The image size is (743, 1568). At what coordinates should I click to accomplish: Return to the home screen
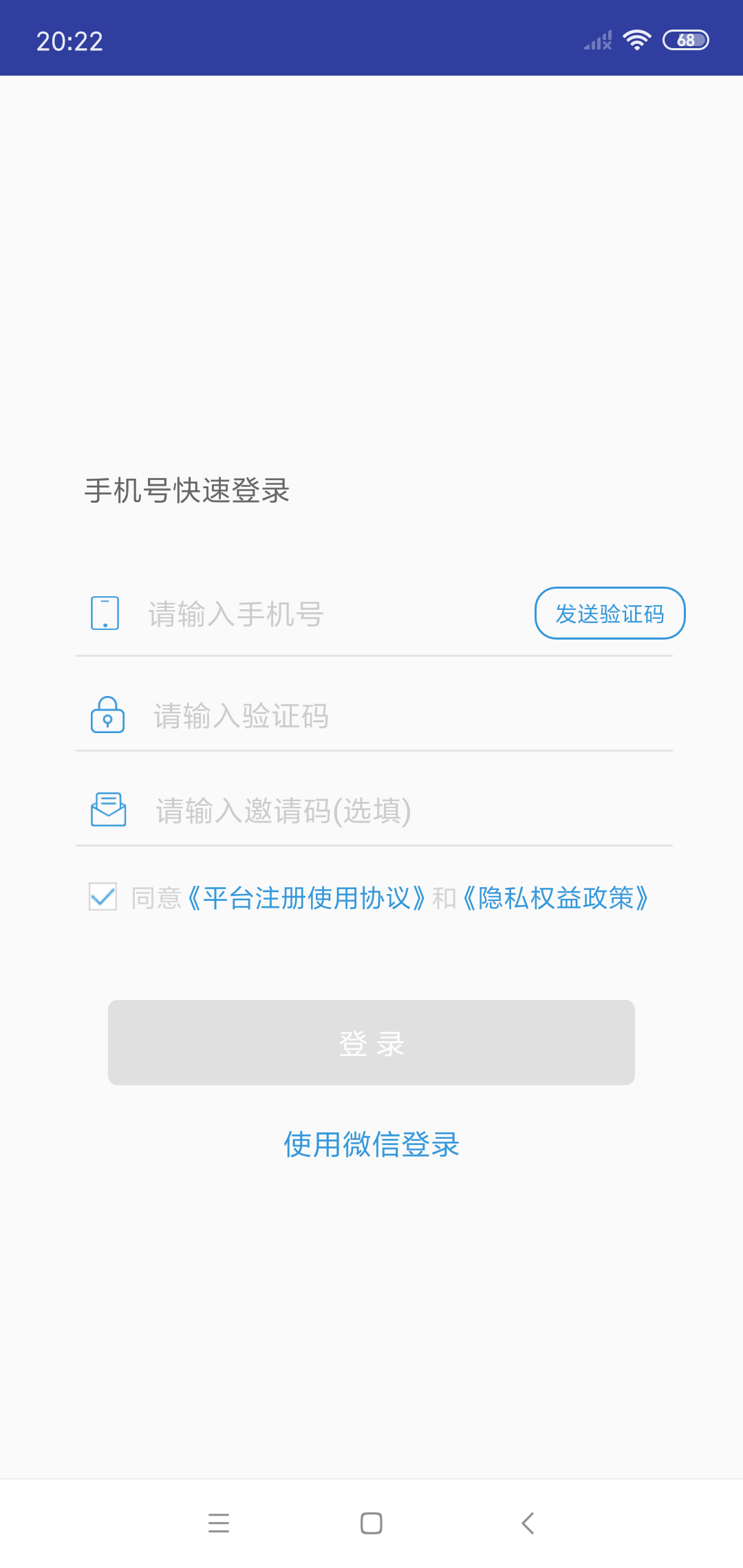pyautogui.click(x=371, y=1523)
